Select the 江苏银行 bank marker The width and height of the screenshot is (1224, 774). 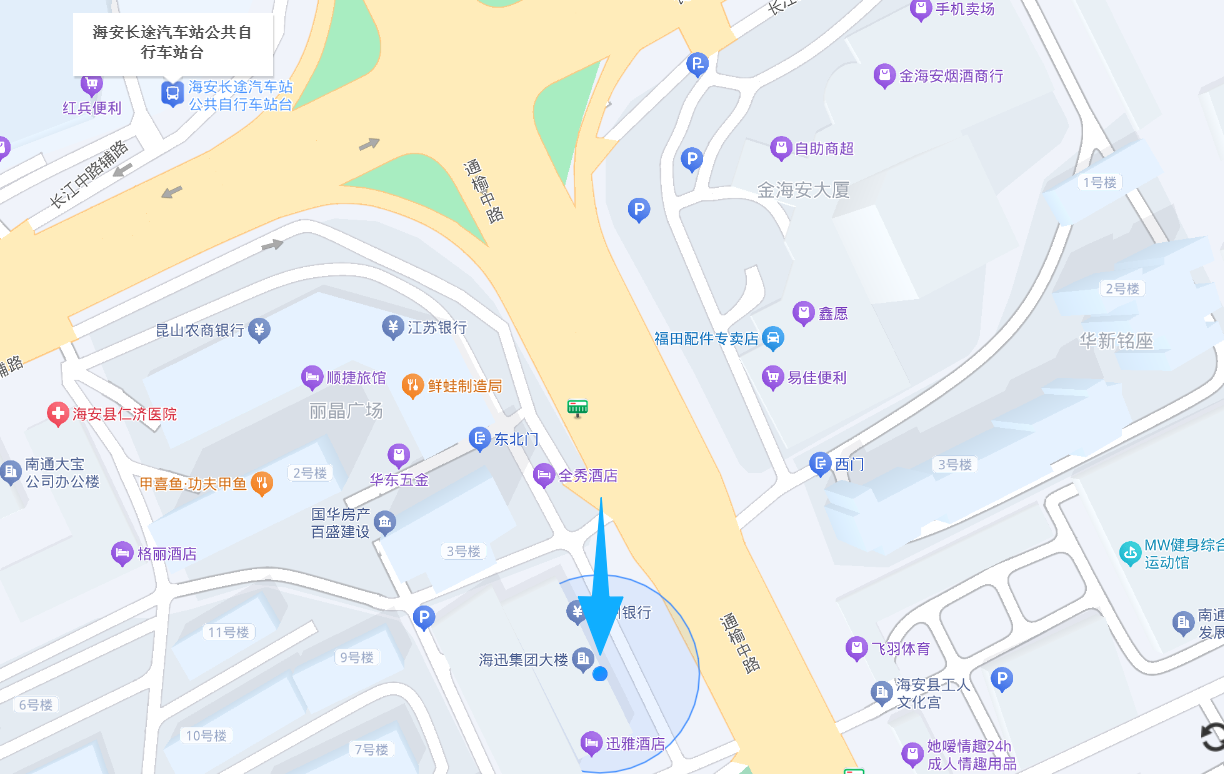393,327
